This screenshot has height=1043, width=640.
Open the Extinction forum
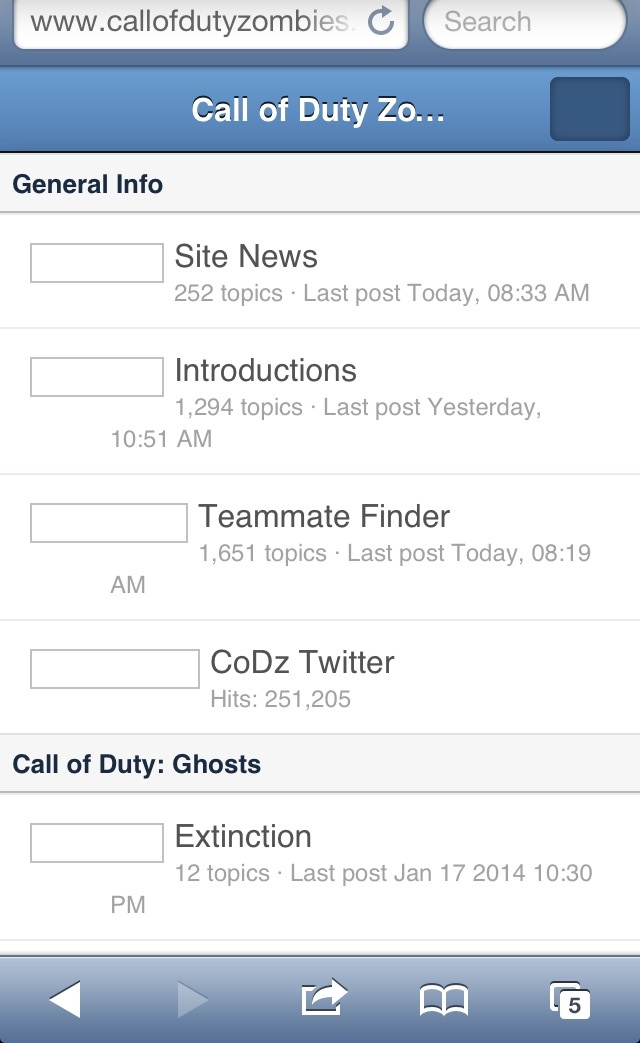243,836
